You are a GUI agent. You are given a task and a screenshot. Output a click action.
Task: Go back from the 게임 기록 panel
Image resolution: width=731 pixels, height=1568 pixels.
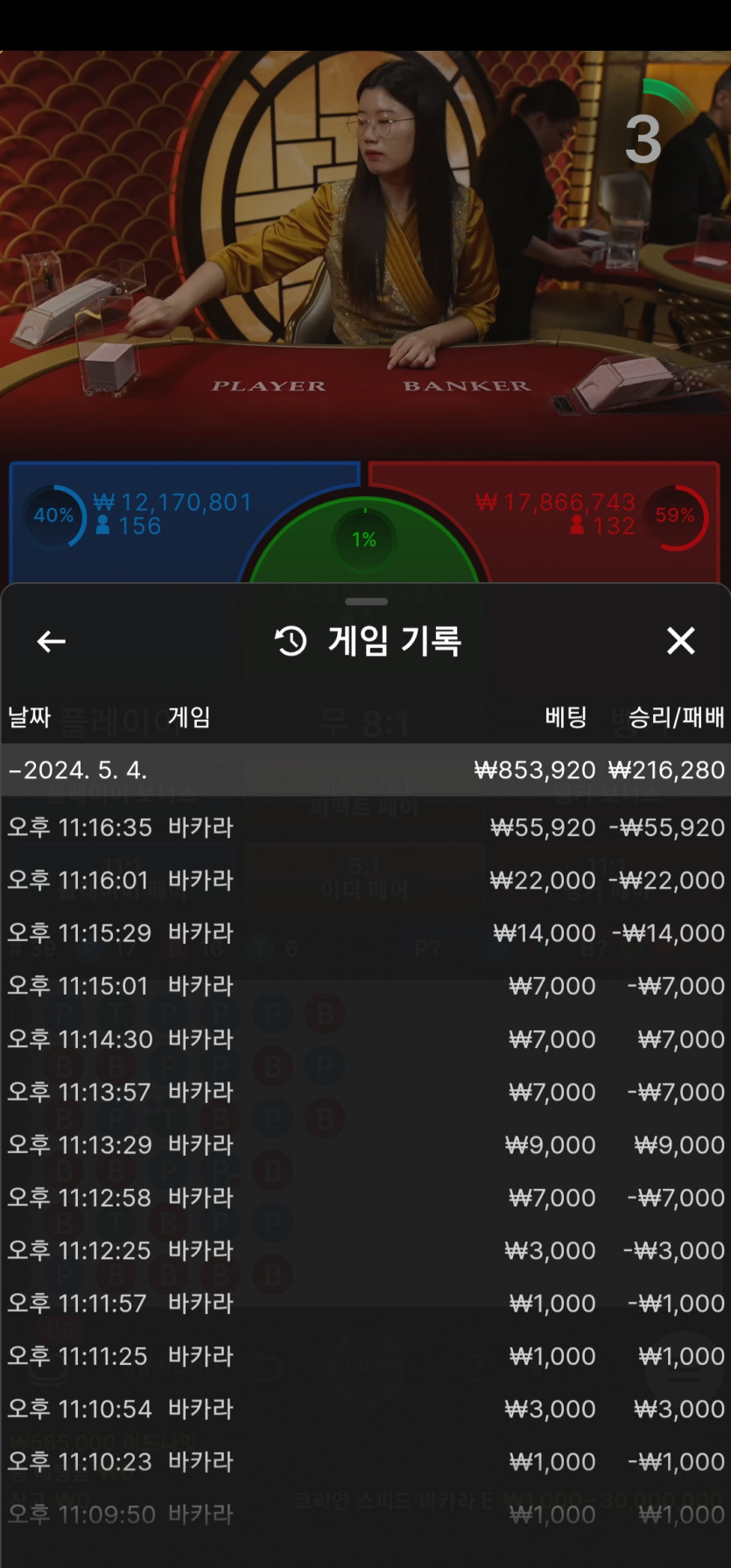pyautogui.click(x=52, y=642)
